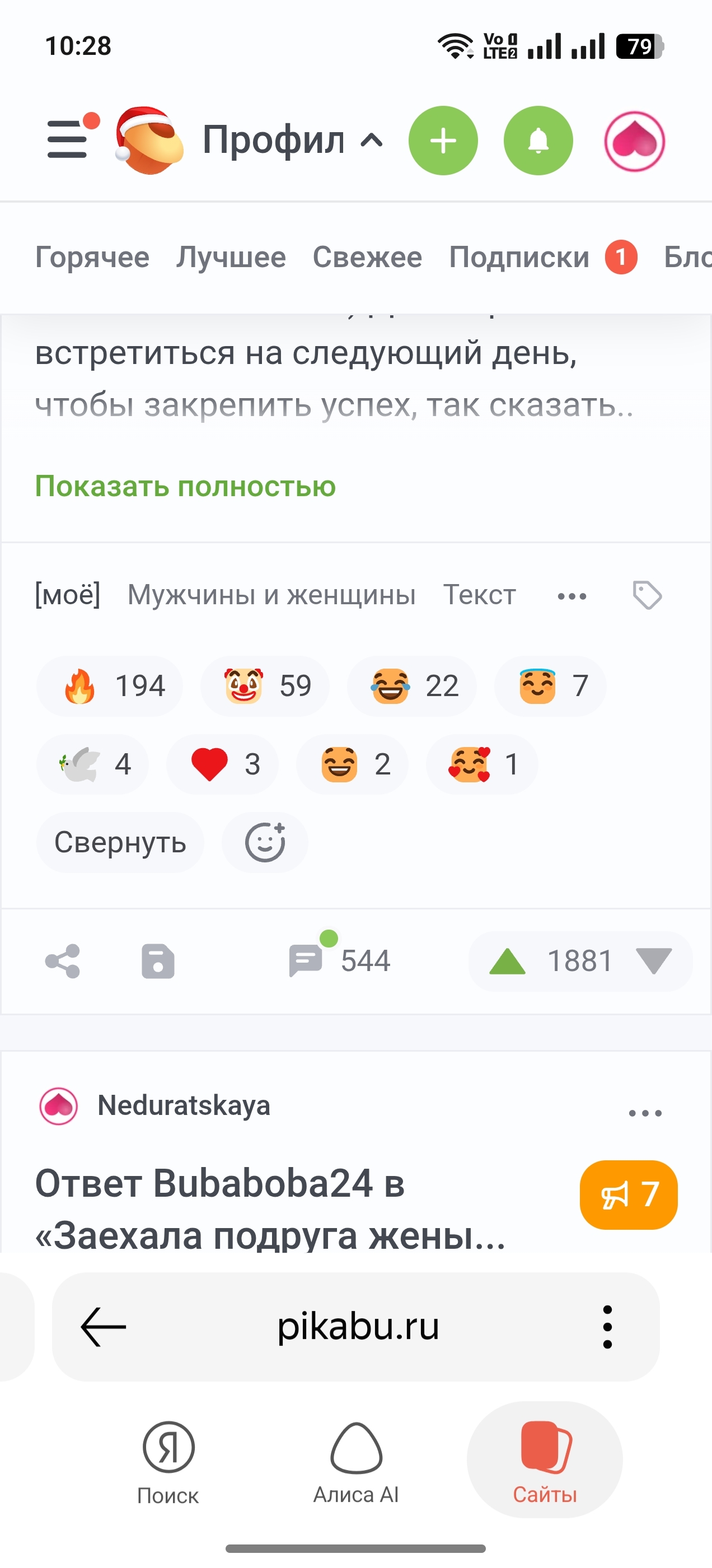This screenshot has height=1568, width=712.
Task: Tap Показать полностью to expand post
Action: (185, 486)
